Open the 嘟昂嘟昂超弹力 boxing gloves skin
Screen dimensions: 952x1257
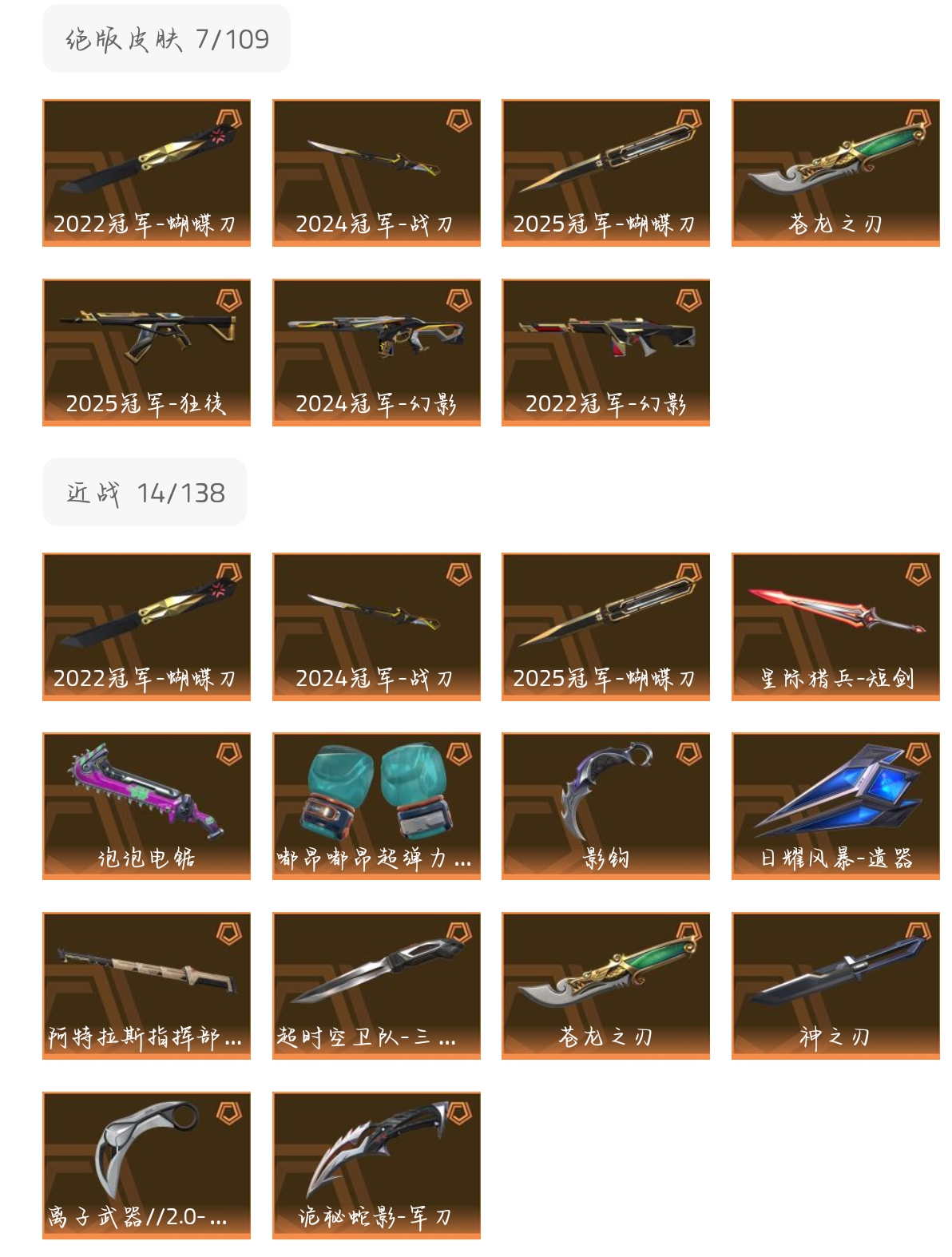click(376, 806)
